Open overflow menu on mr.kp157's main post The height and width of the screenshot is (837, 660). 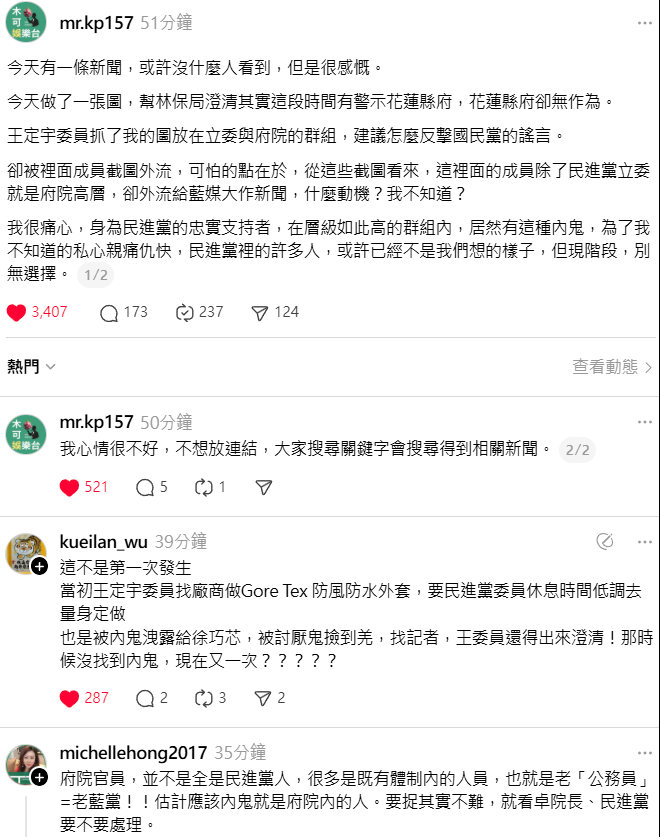pyautogui.click(x=644, y=22)
